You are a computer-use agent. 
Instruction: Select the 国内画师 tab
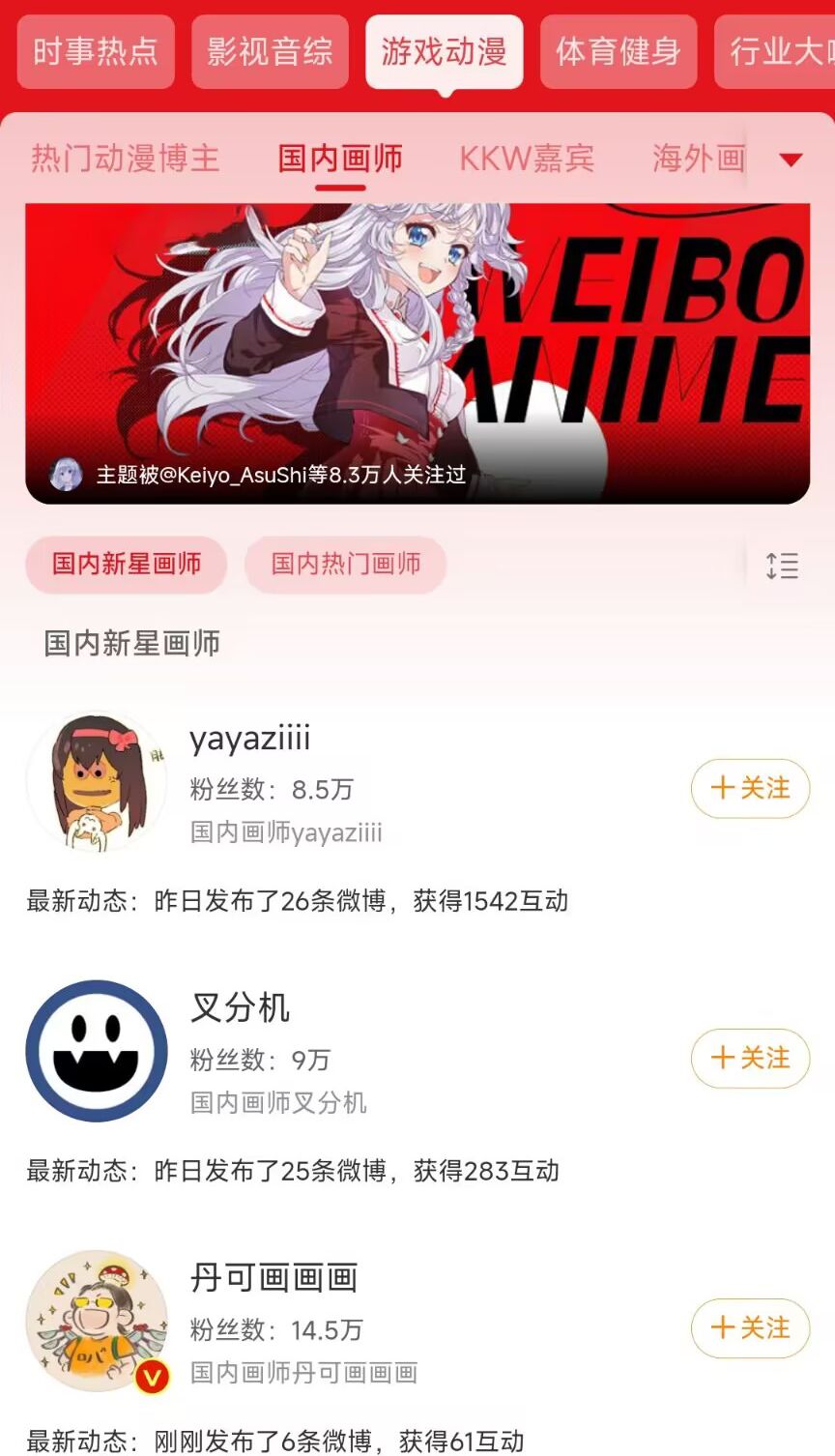tap(340, 159)
